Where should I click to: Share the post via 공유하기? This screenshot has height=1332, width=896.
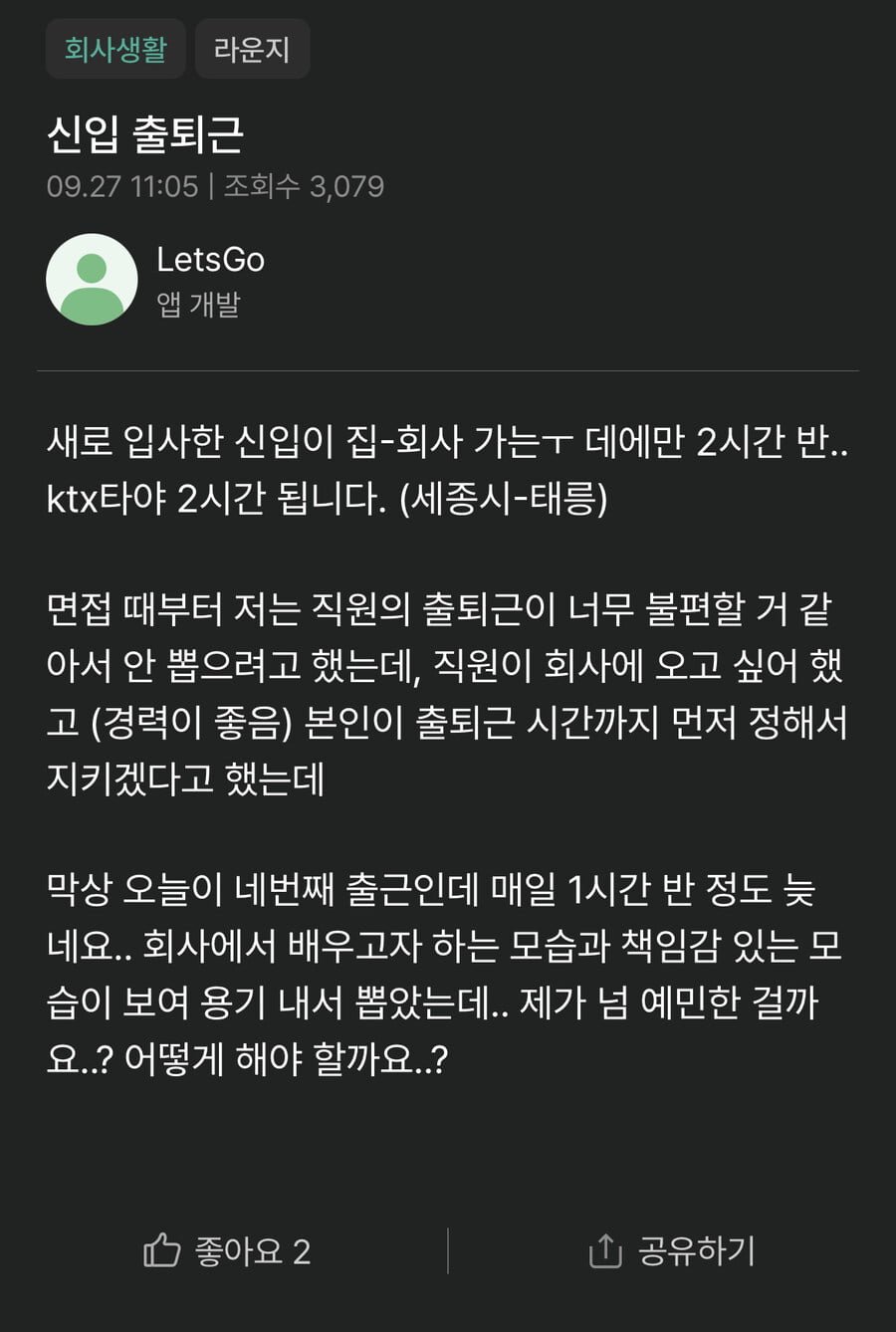click(x=672, y=1251)
